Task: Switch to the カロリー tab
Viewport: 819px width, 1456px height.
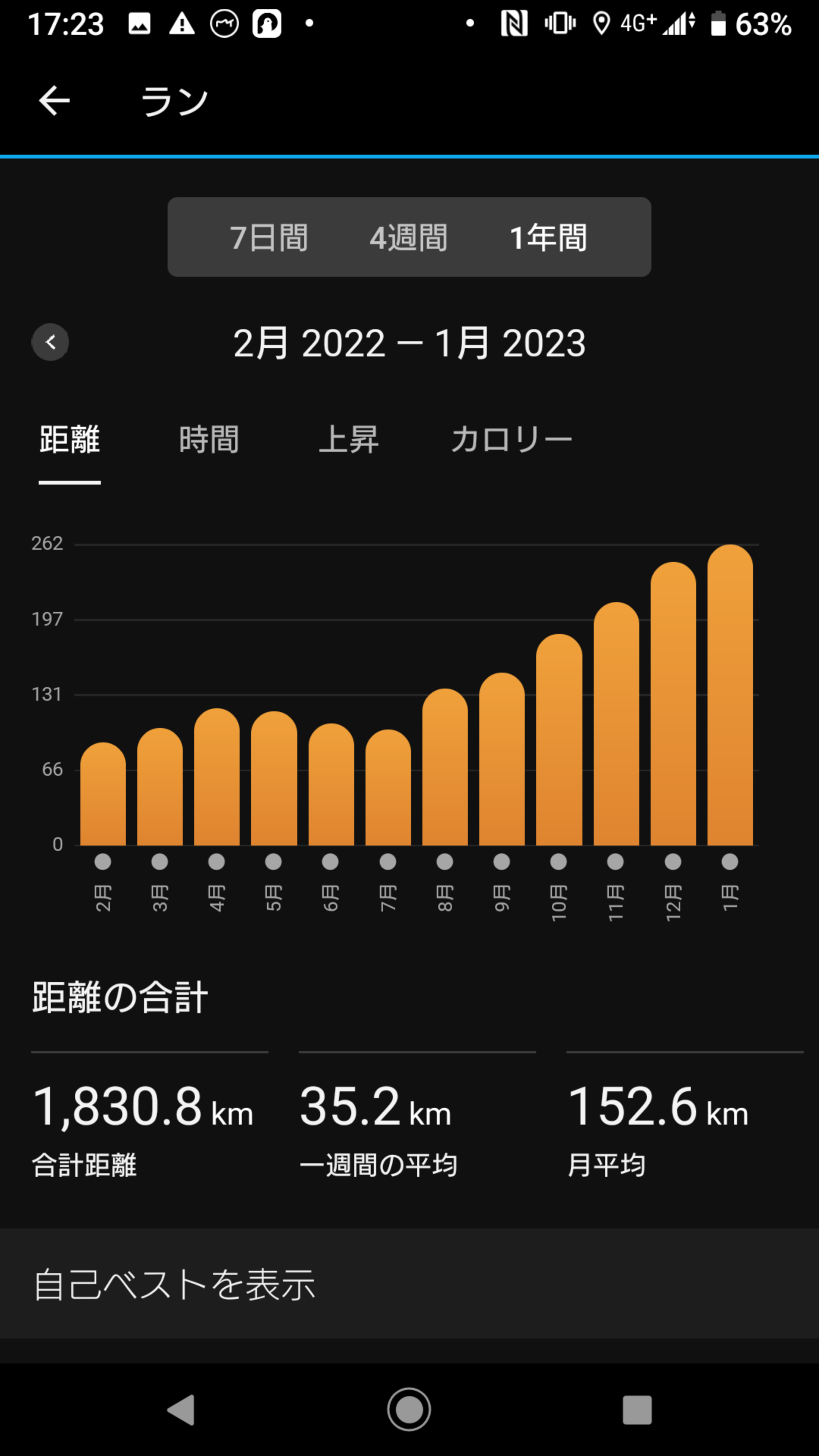Action: 511,440
